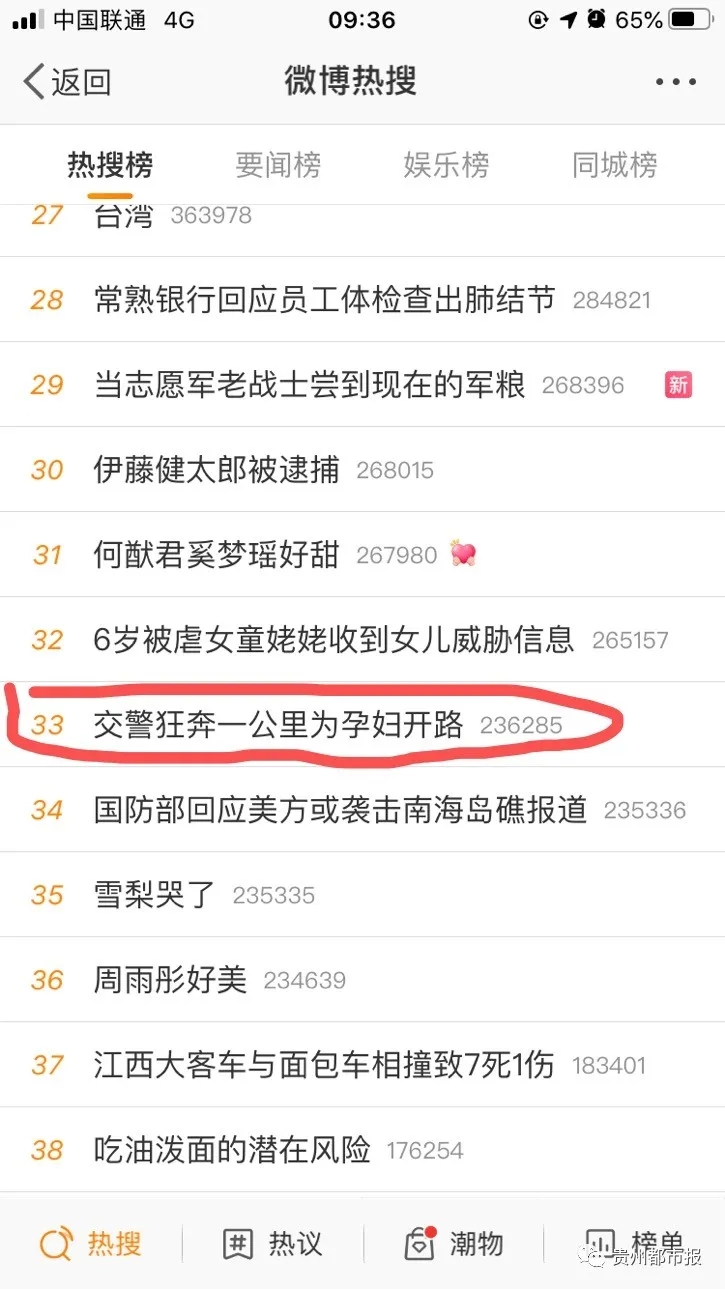Viewport: 725px width, 1289px height.
Task: View topic 吃油泼面的潜在风险
Action: pyautogui.click(x=362, y=1150)
